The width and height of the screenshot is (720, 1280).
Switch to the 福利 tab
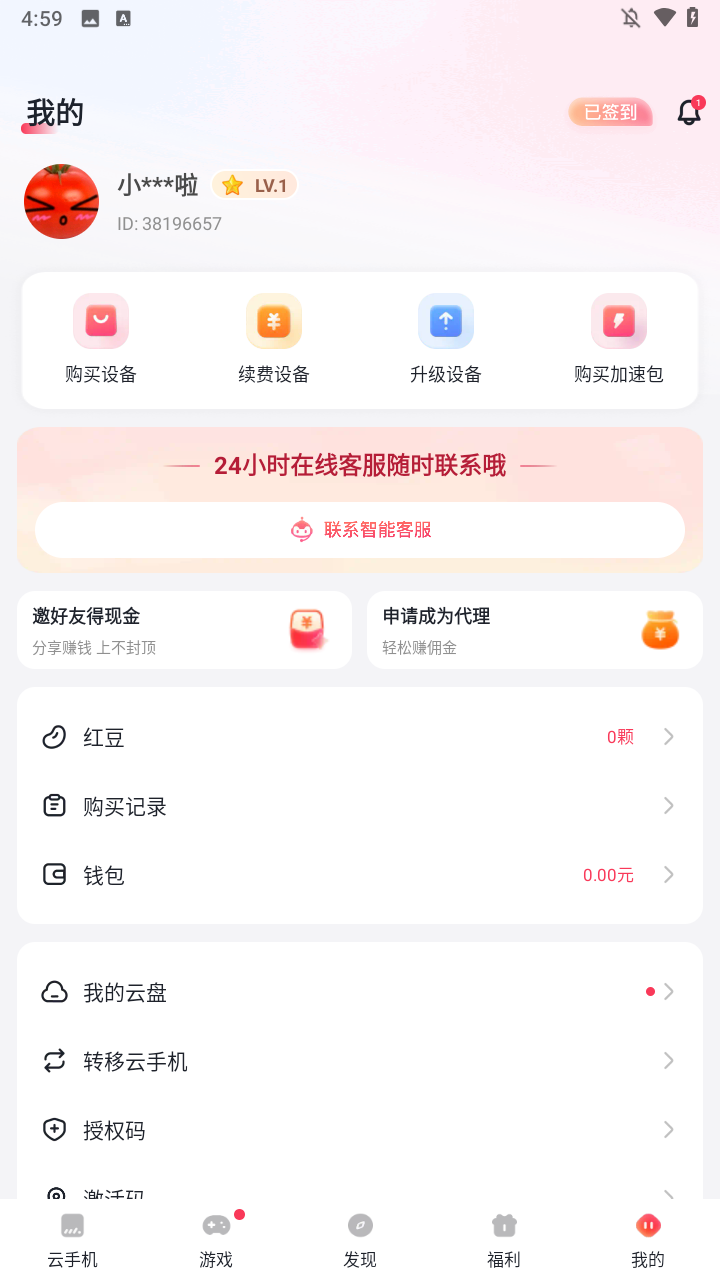pyautogui.click(x=504, y=1237)
